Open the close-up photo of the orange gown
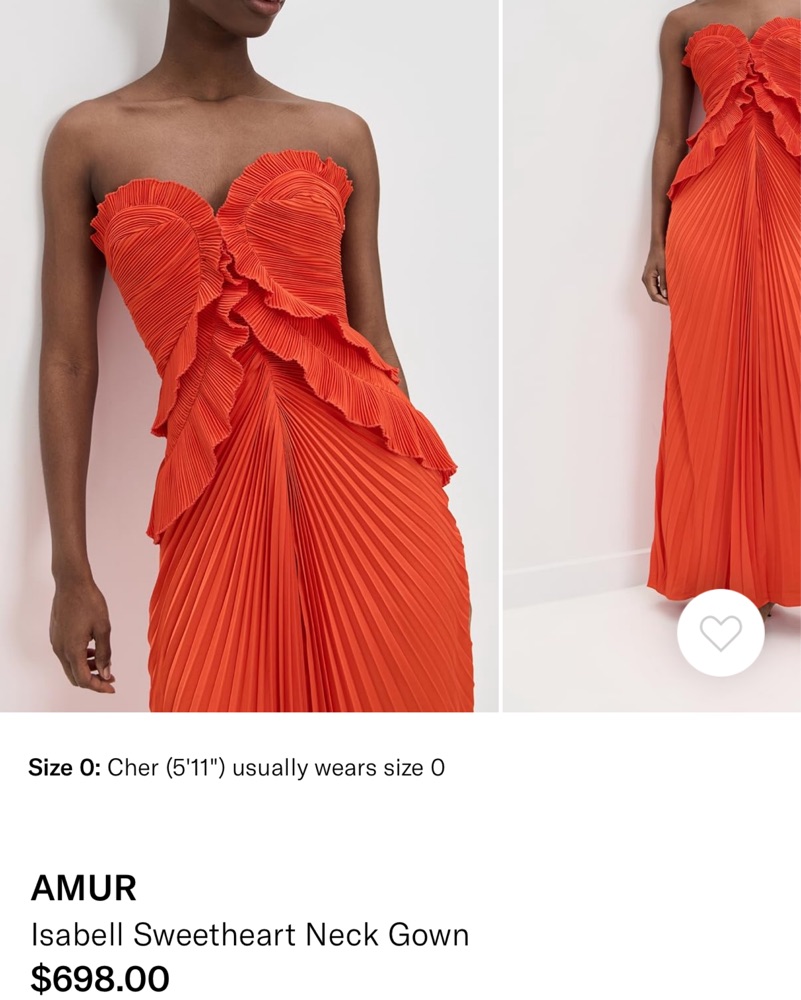 point(249,356)
